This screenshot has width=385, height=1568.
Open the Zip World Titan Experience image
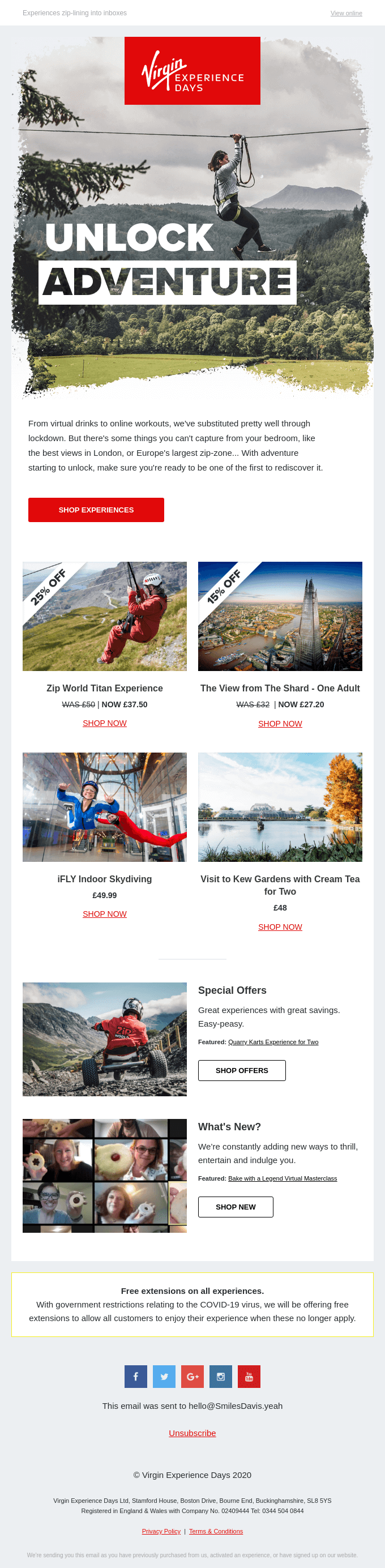tap(105, 616)
